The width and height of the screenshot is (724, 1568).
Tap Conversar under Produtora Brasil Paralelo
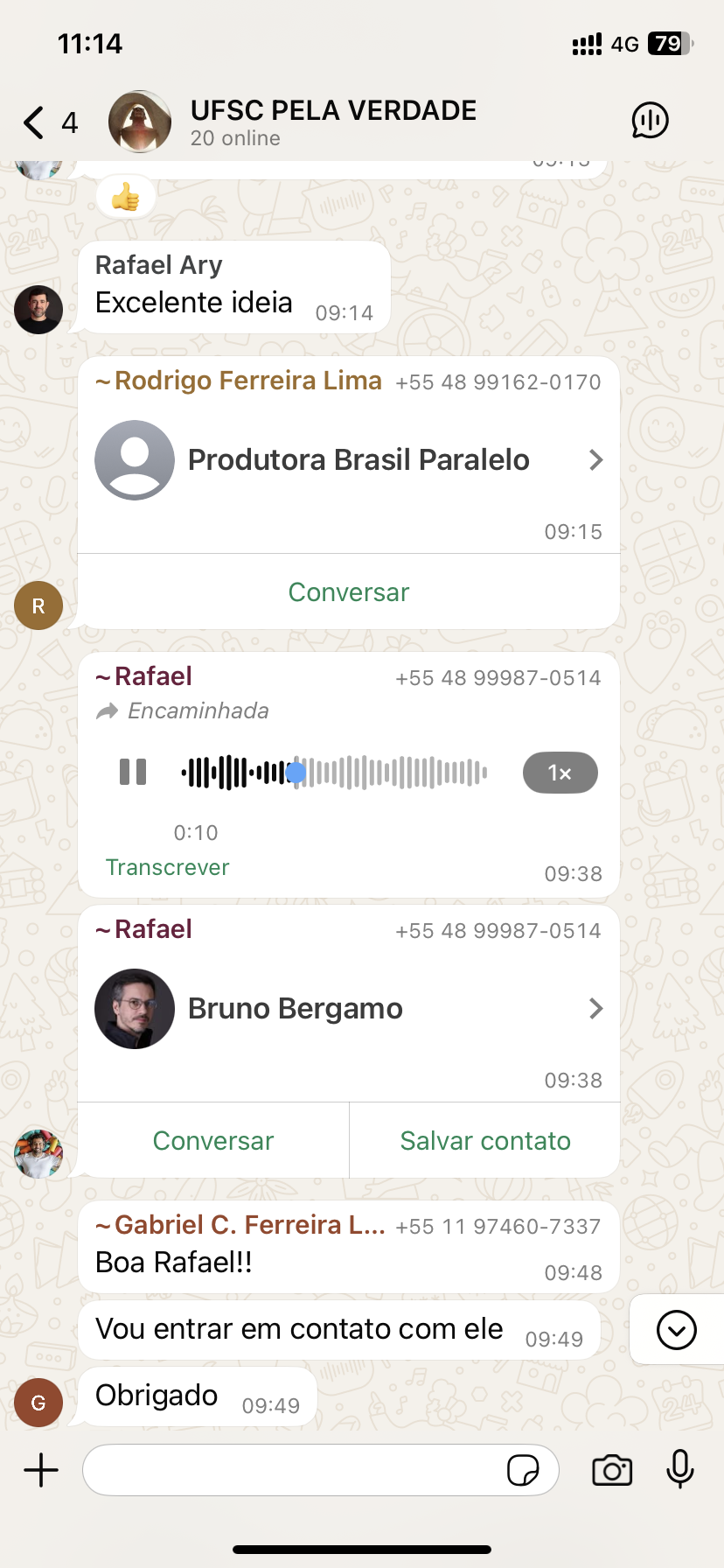[x=348, y=592]
